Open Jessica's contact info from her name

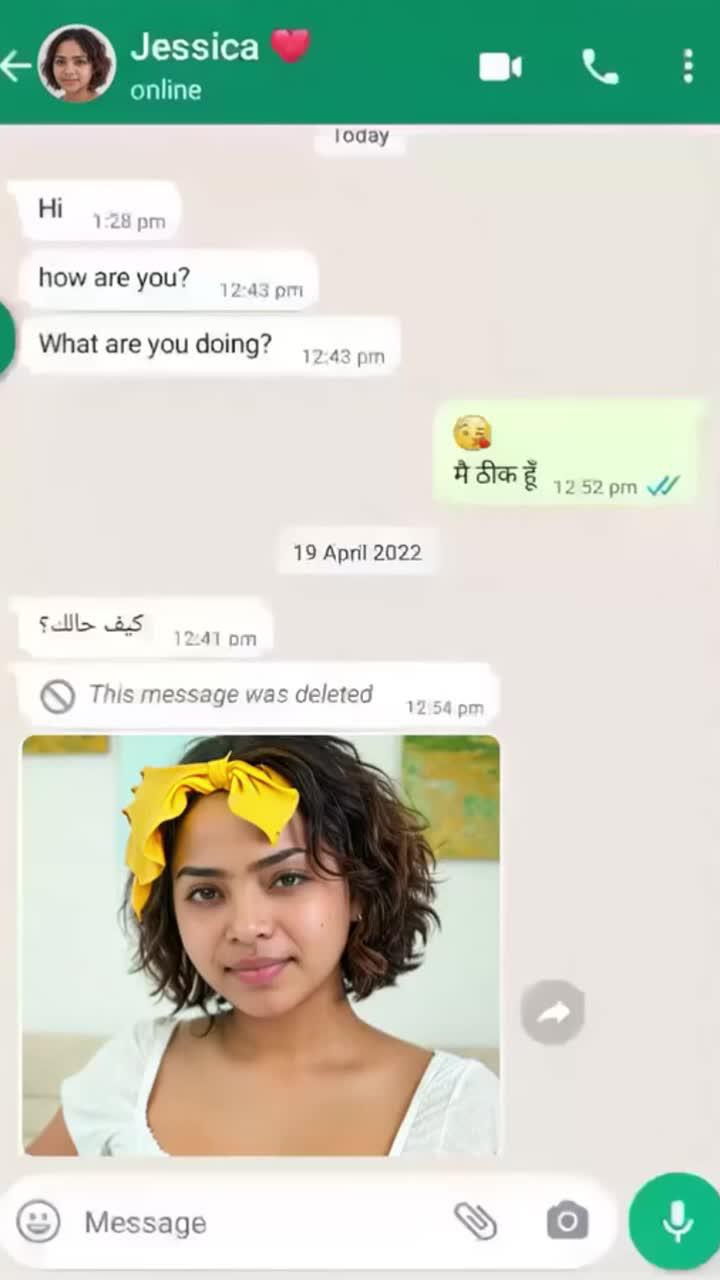(x=195, y=48)
